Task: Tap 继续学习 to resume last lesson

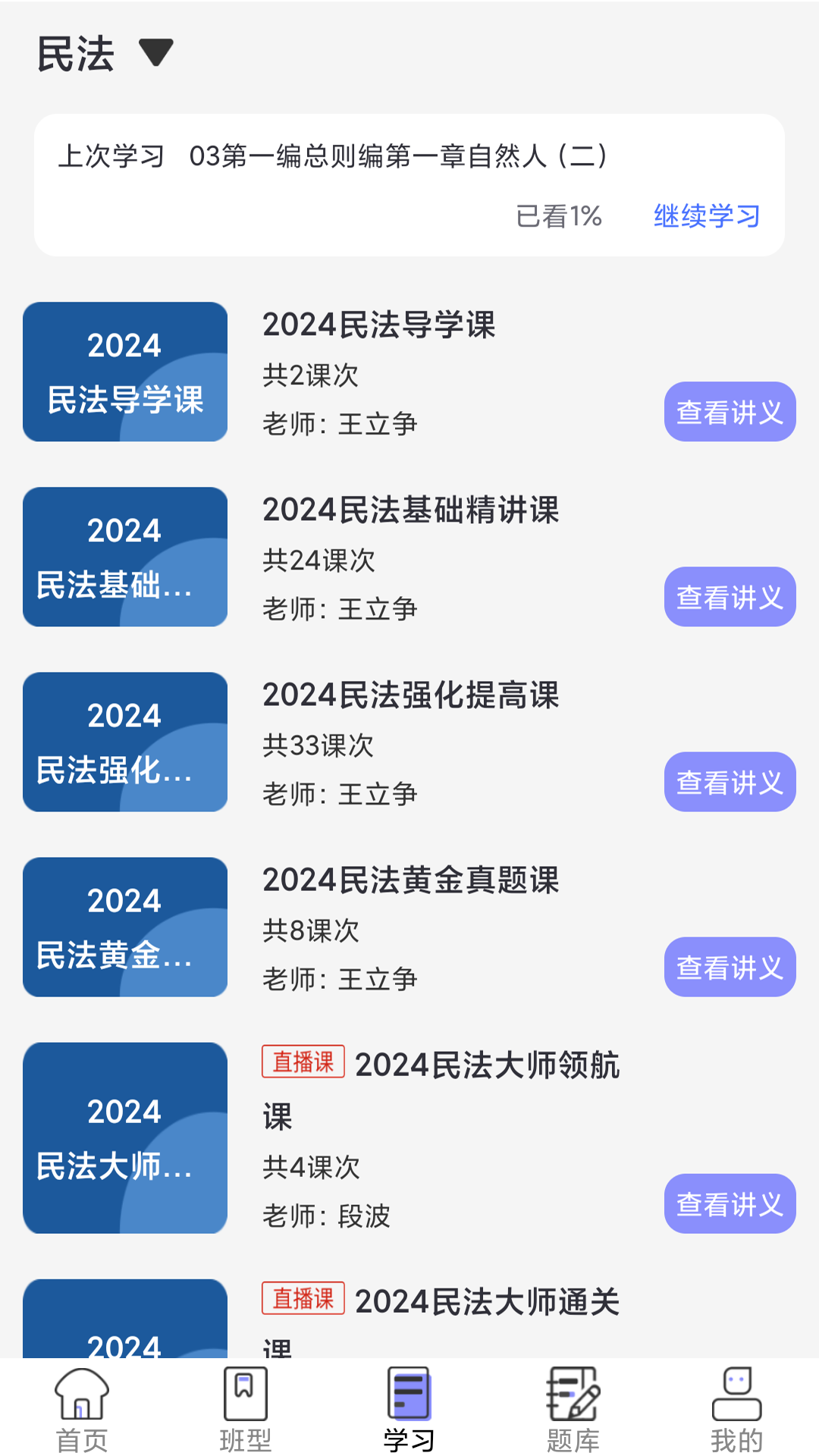Action: point(706,216)
